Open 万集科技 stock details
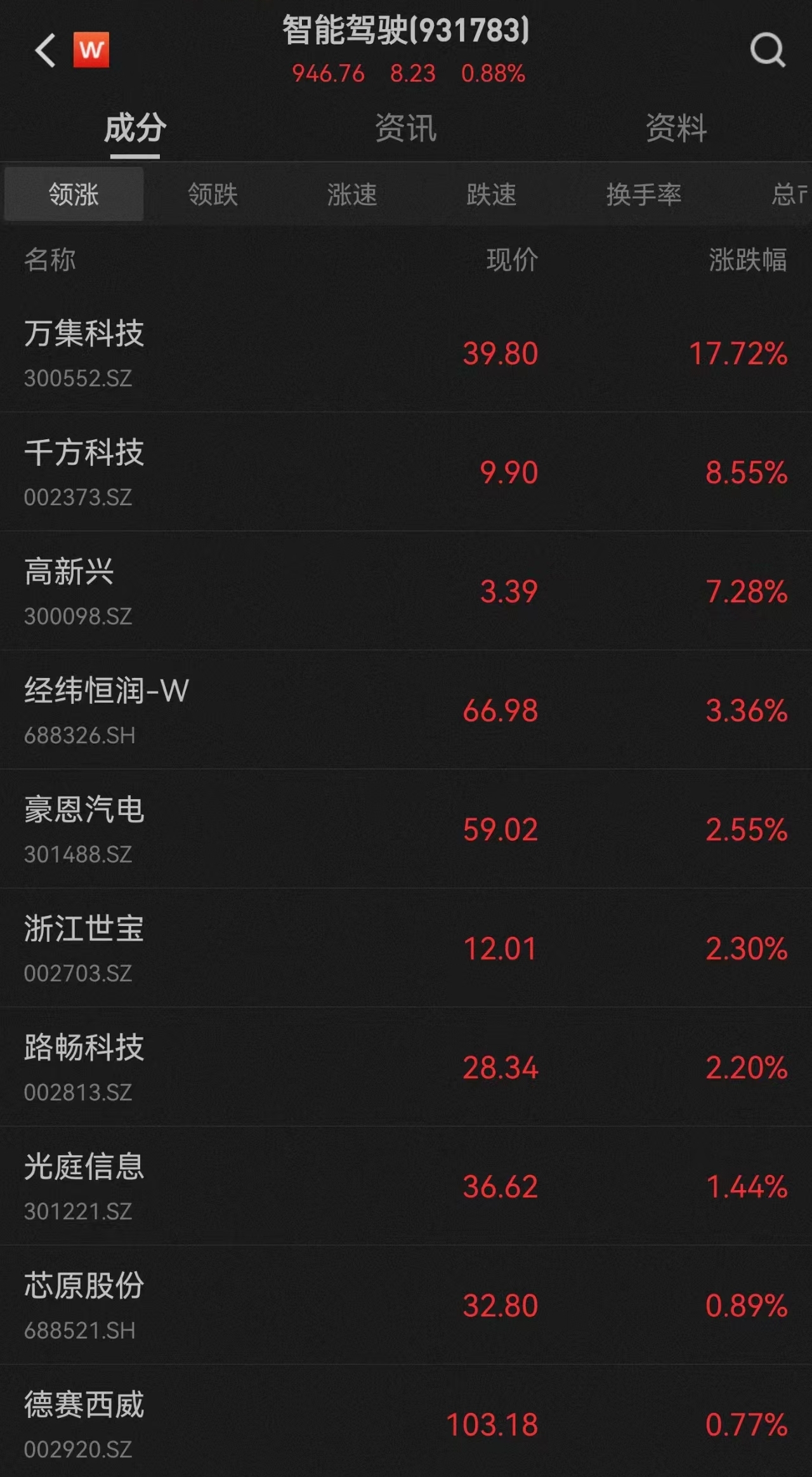This screenshot has width=812, height=1477. coord(406,353)
